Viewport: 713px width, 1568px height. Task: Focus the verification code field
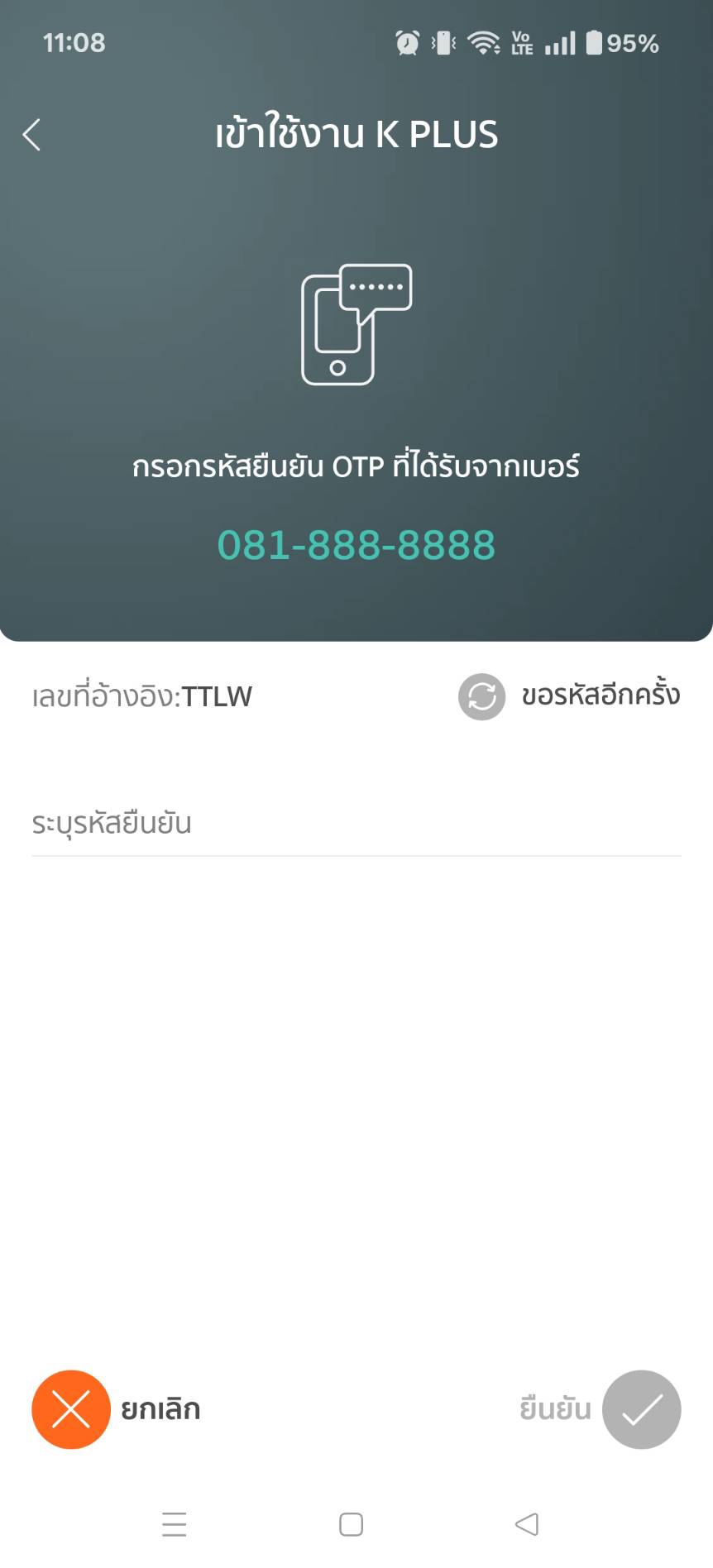point(356,824)
